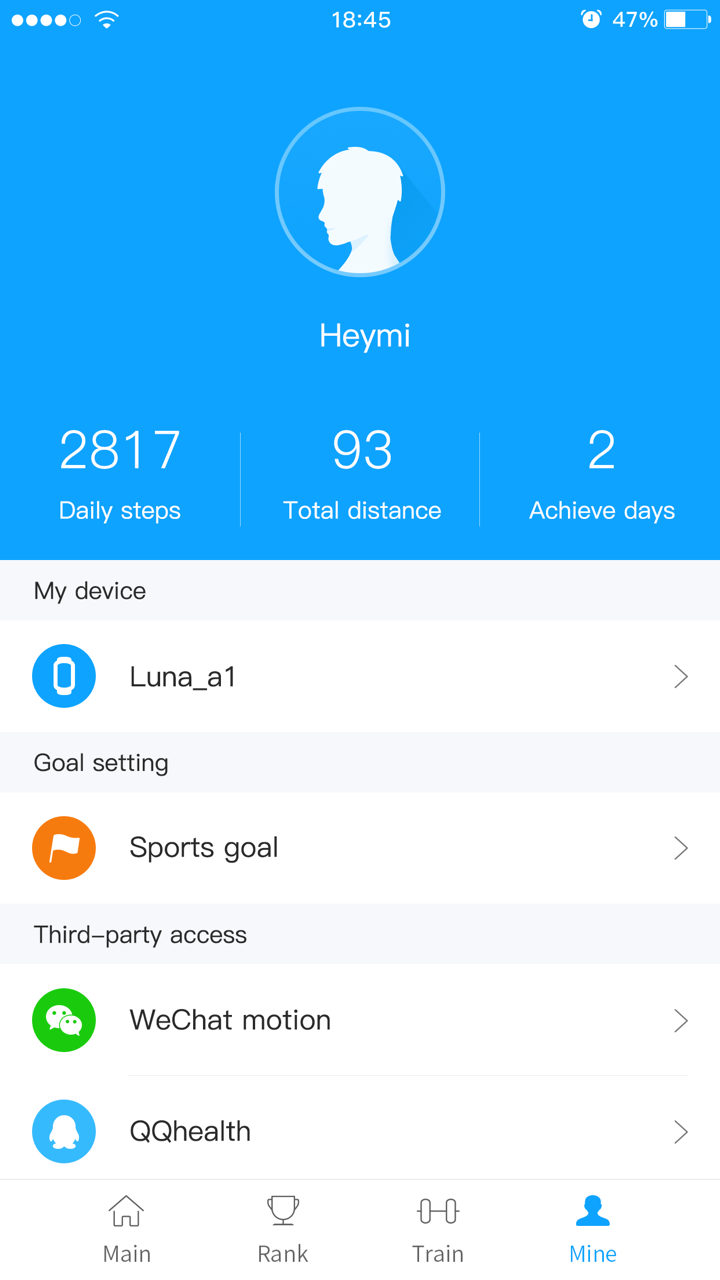Image resolution: width=720 pixels, height=1280 pixels.
Task: Open the Luna_a1 wristband device icon
Action: (63, 676)
